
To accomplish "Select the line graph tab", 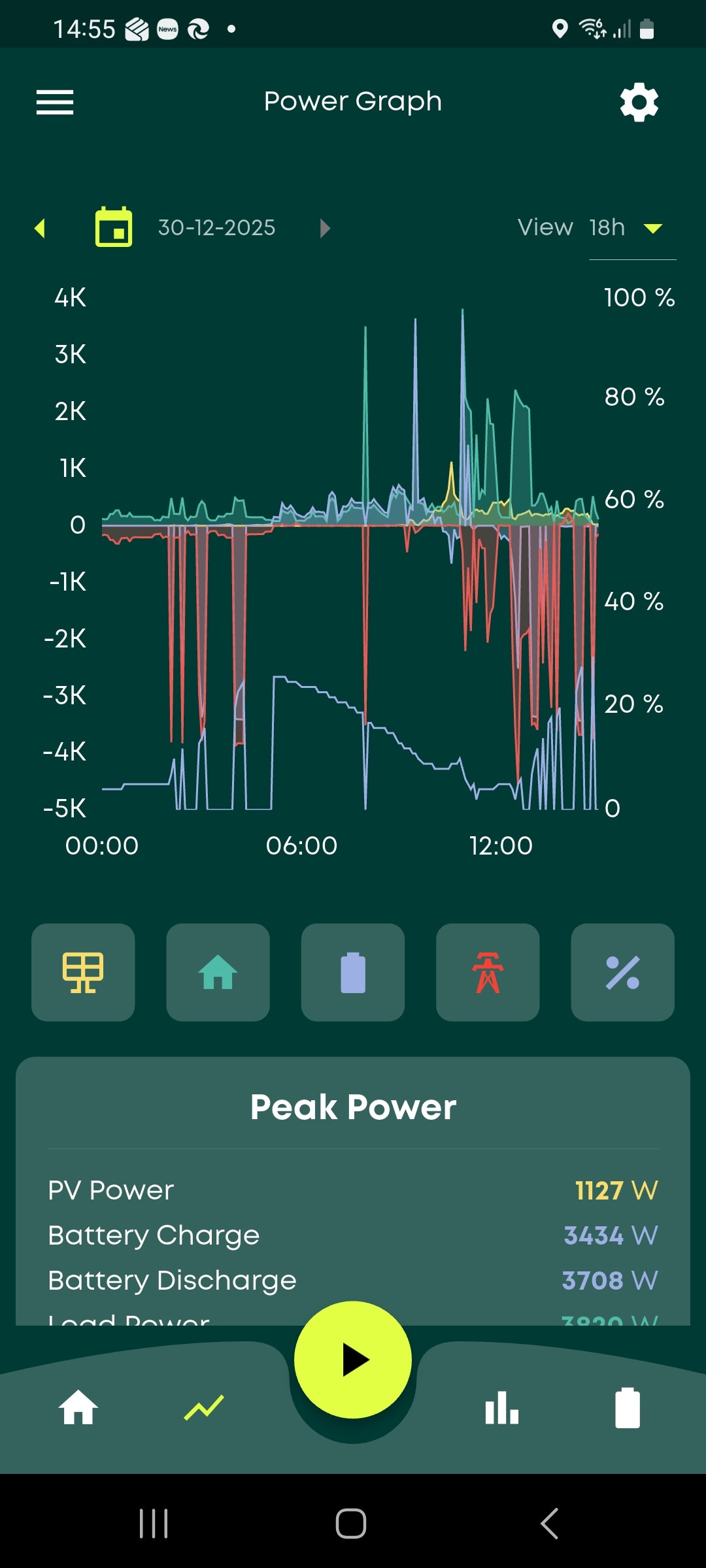I will coord(204,1407).
